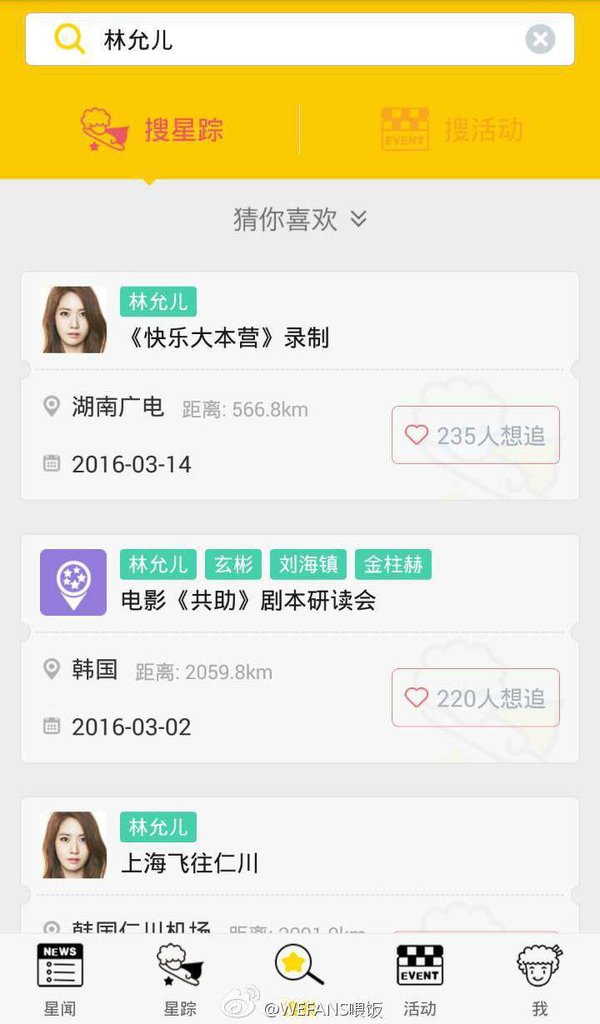The height and width of the screenshot is (1024, 600).
Task: Clear the search text with the X
Action: (x=540, y=39)
